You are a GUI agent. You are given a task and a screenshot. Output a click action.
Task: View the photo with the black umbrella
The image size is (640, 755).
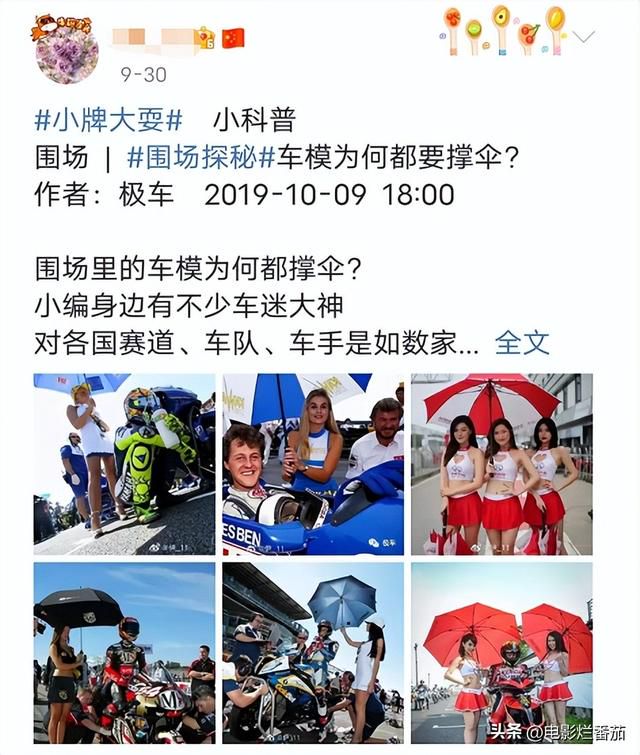(124, 652)
